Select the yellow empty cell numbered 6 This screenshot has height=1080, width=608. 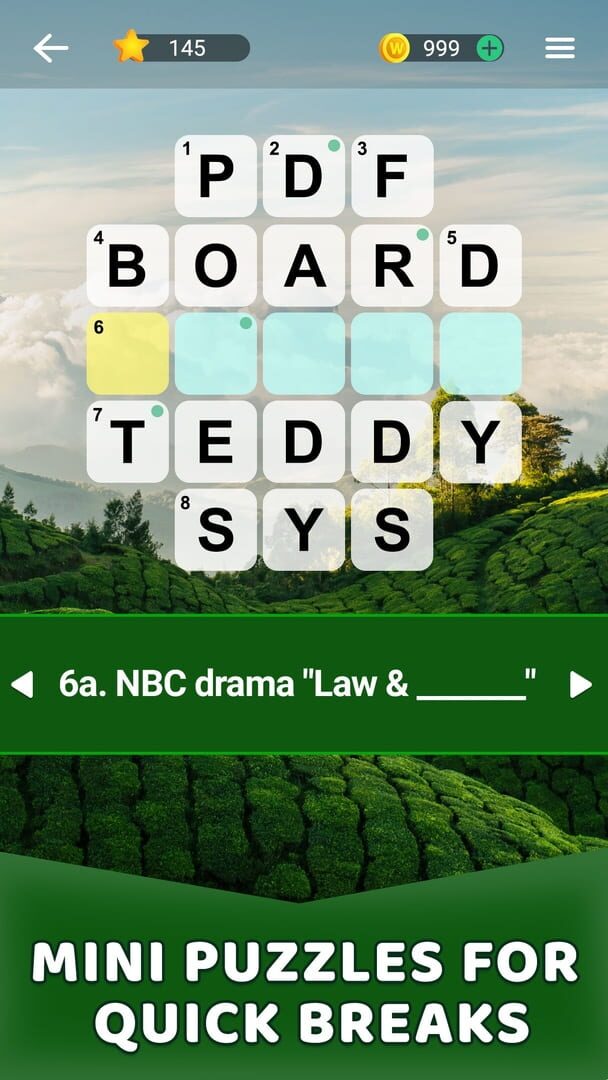tap(127, 353)
